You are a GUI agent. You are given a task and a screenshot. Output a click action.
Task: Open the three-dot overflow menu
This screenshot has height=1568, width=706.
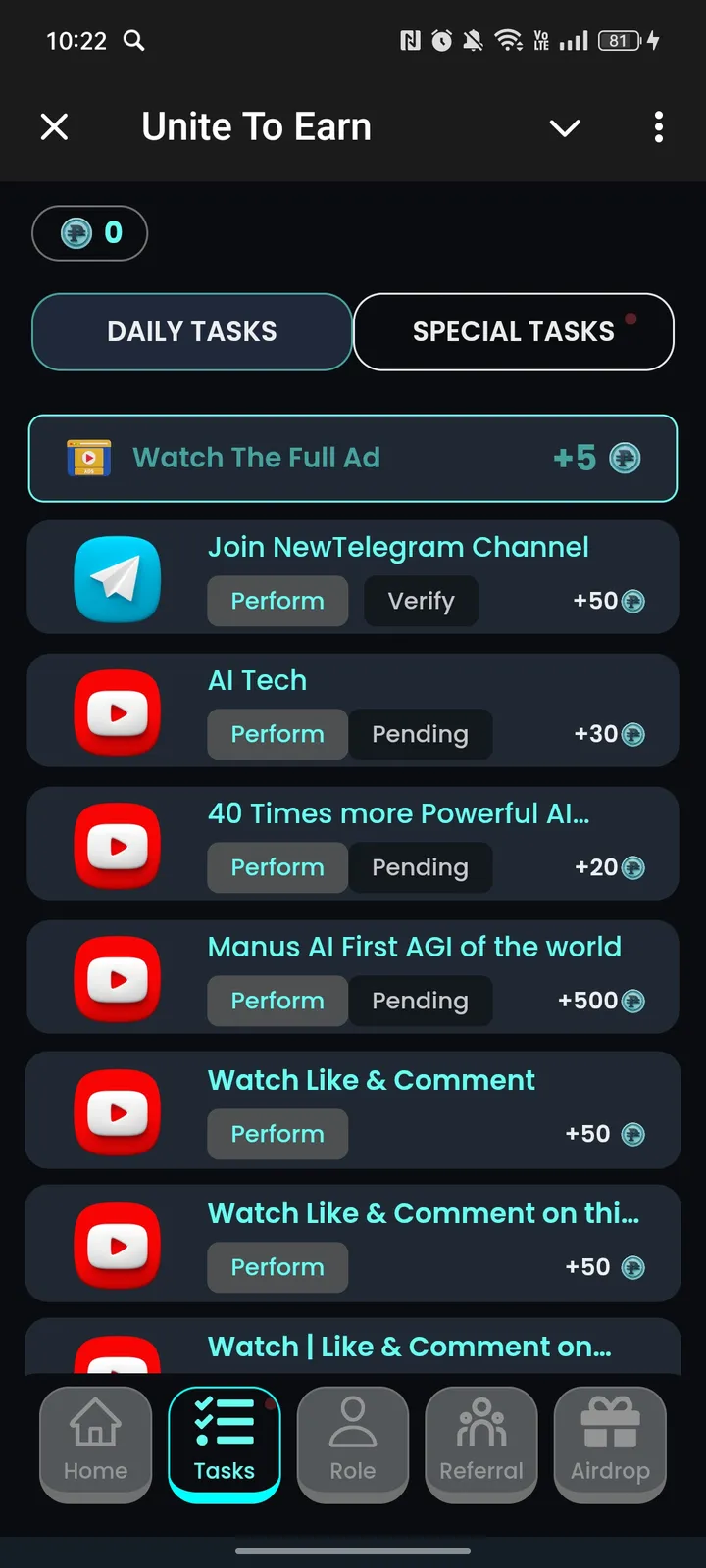658,127
